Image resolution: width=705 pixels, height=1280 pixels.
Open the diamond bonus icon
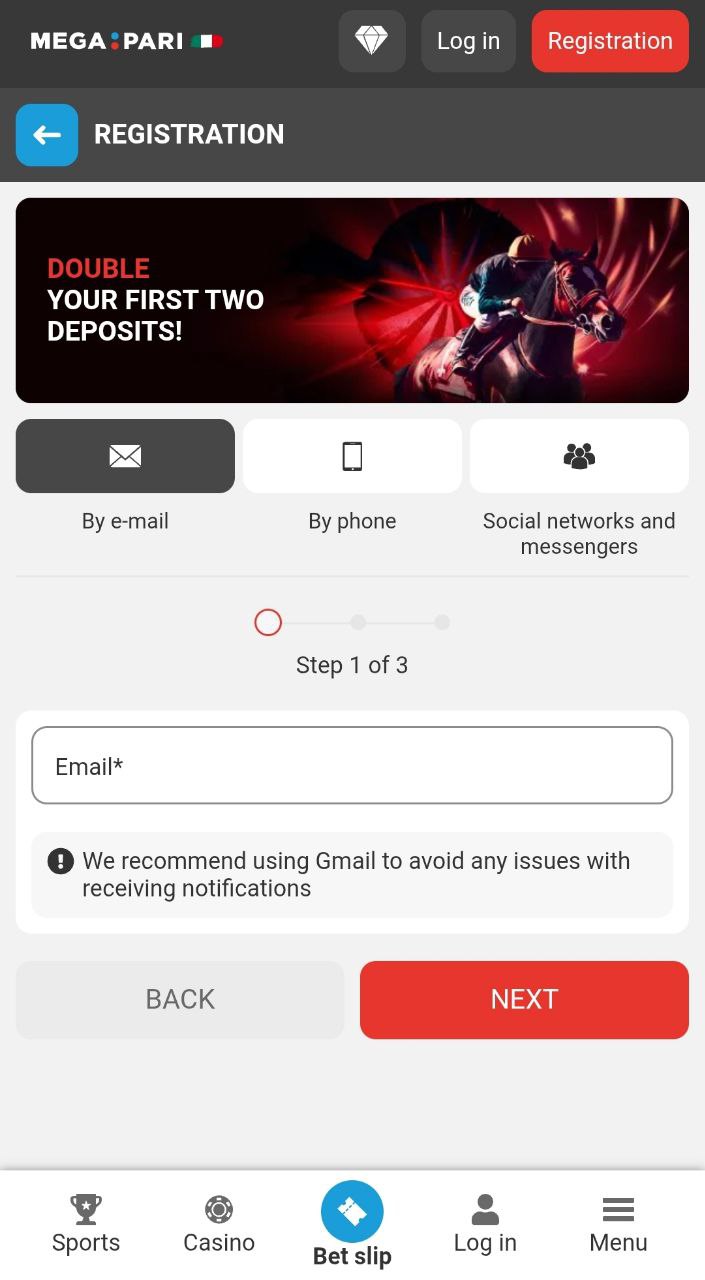(372, 41)
